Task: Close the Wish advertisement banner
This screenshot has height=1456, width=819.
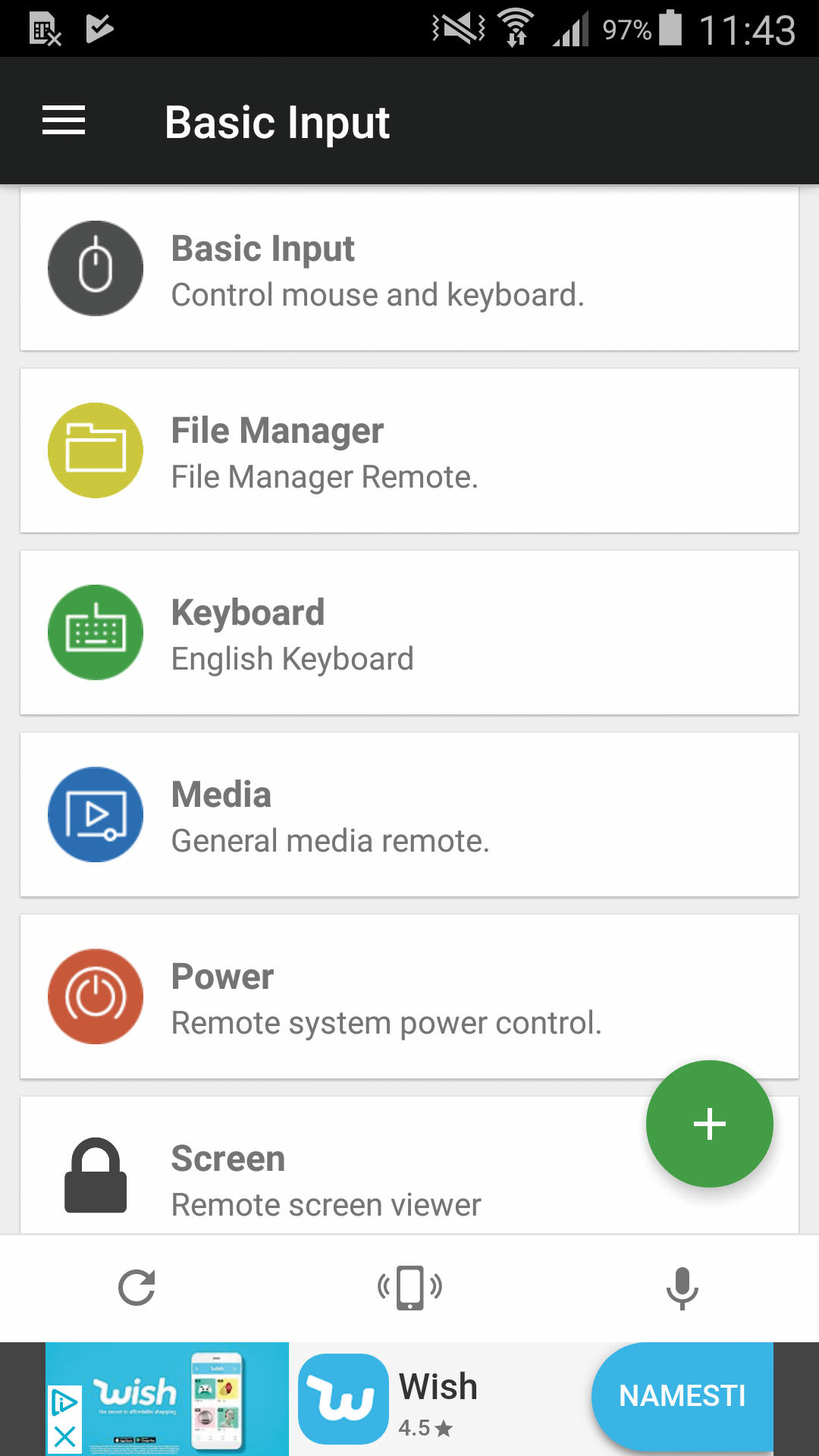Action: [x=64, y=1436]
